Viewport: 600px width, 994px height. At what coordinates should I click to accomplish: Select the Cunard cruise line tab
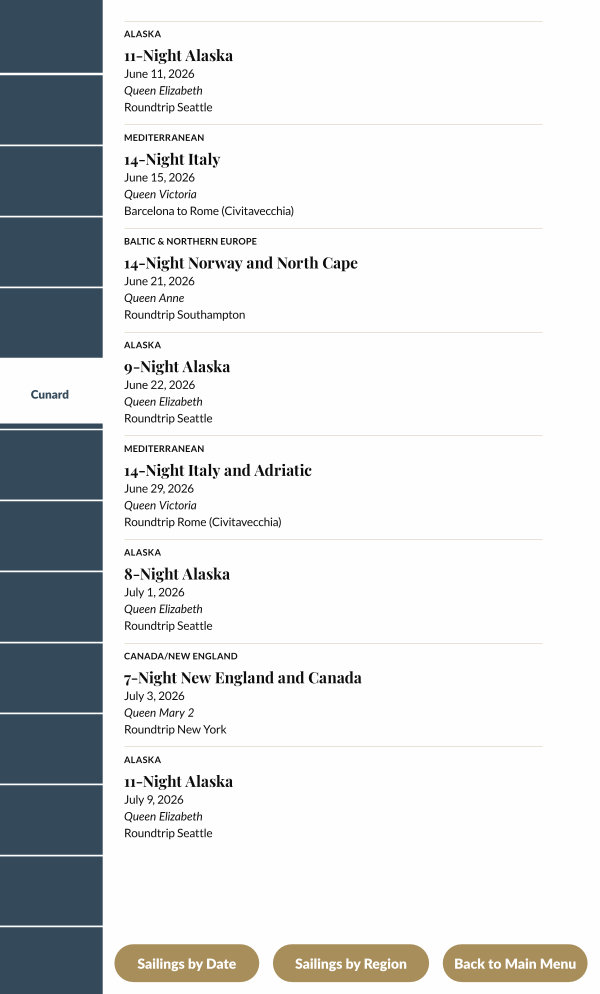pyautogui.click(x=50, y=394)
